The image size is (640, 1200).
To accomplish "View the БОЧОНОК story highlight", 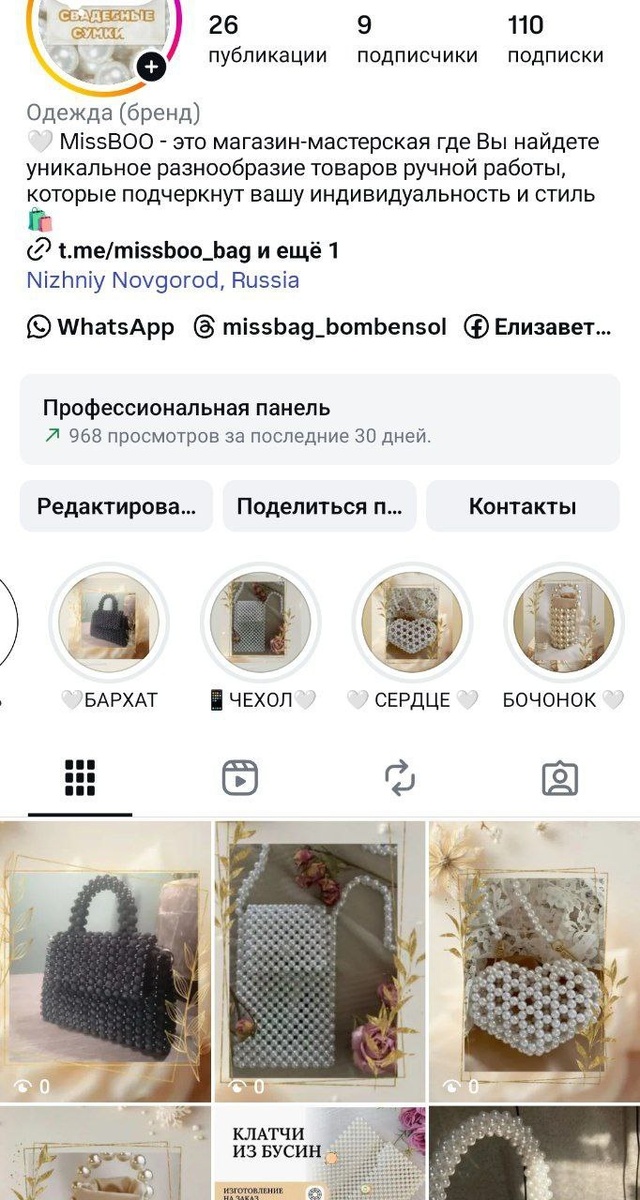I will click(x=563, y=624).
